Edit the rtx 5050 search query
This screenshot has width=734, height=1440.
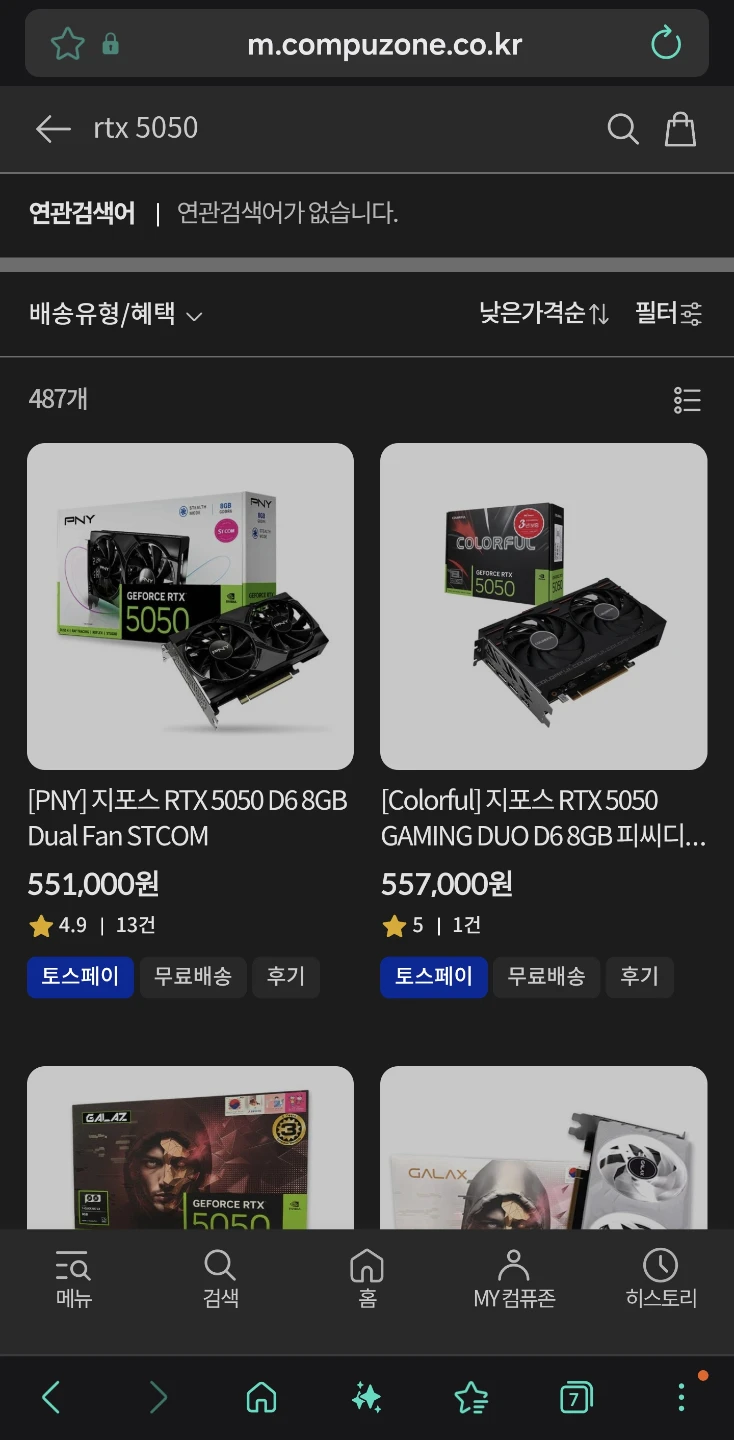(146, 128)
